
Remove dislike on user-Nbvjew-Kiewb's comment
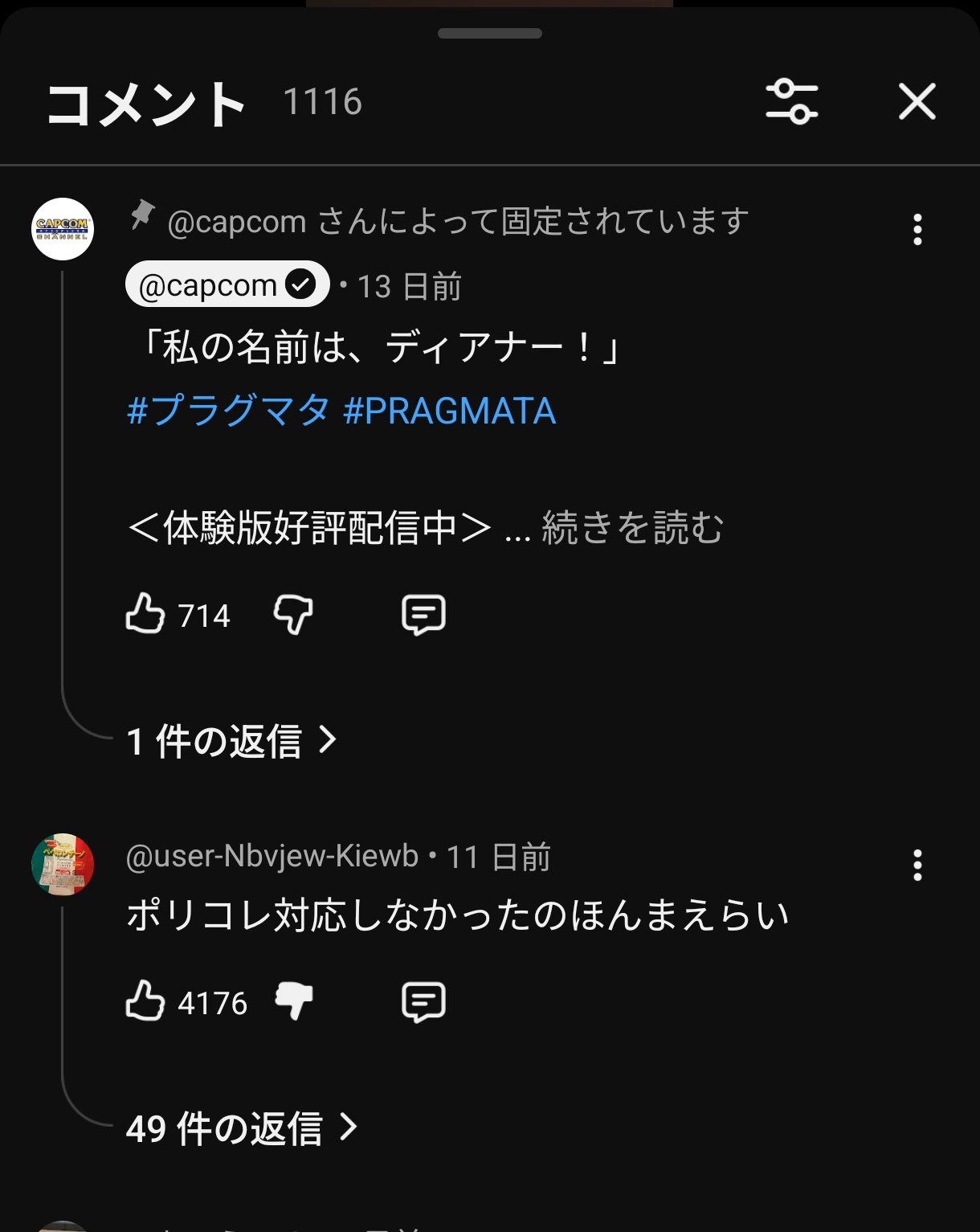(x=293, y=1001)
